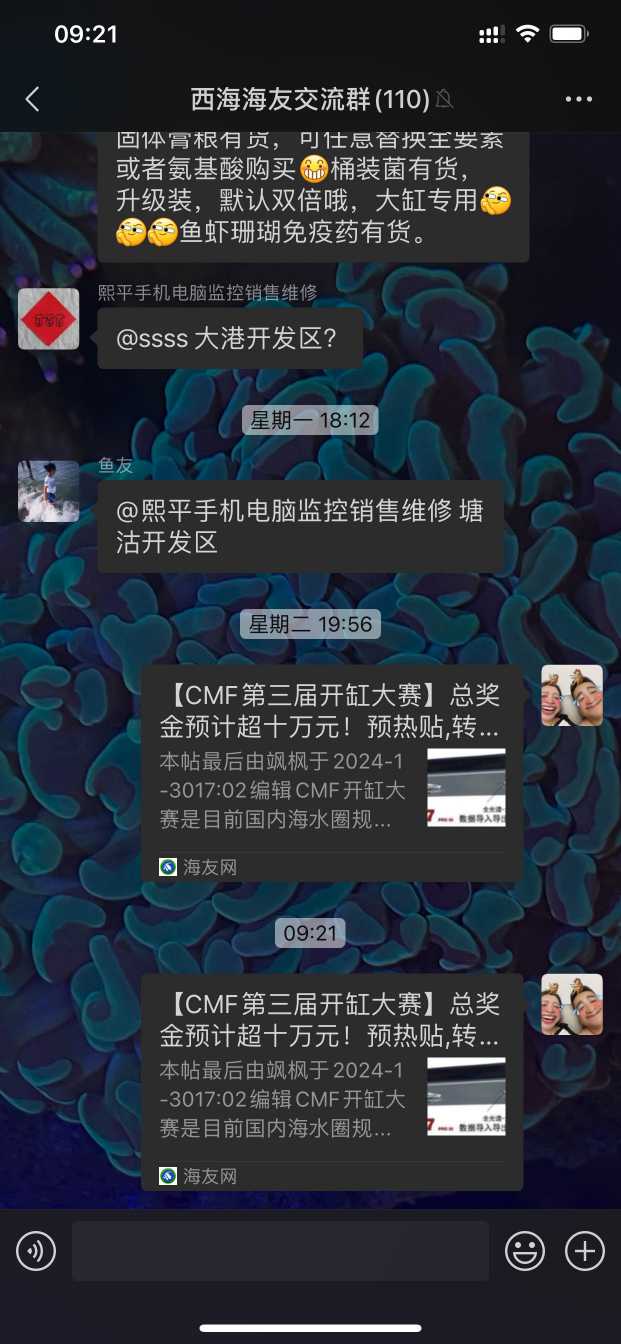The height and width of the screenshot is (1344, 621).
Task: View avatar of 熙平手机电脑监控销售维修
Action: pos(48,319)
